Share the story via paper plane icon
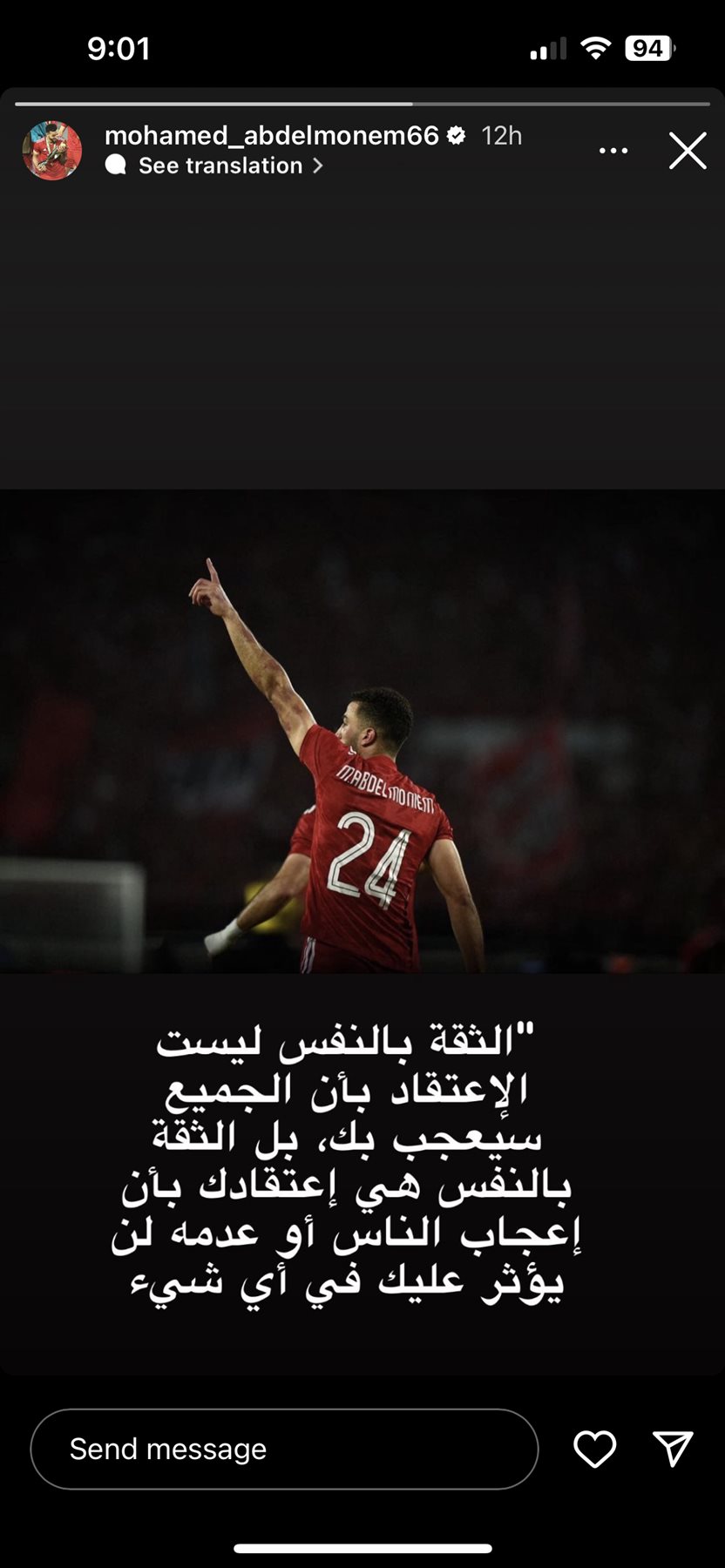 [x=673, y=1448]
